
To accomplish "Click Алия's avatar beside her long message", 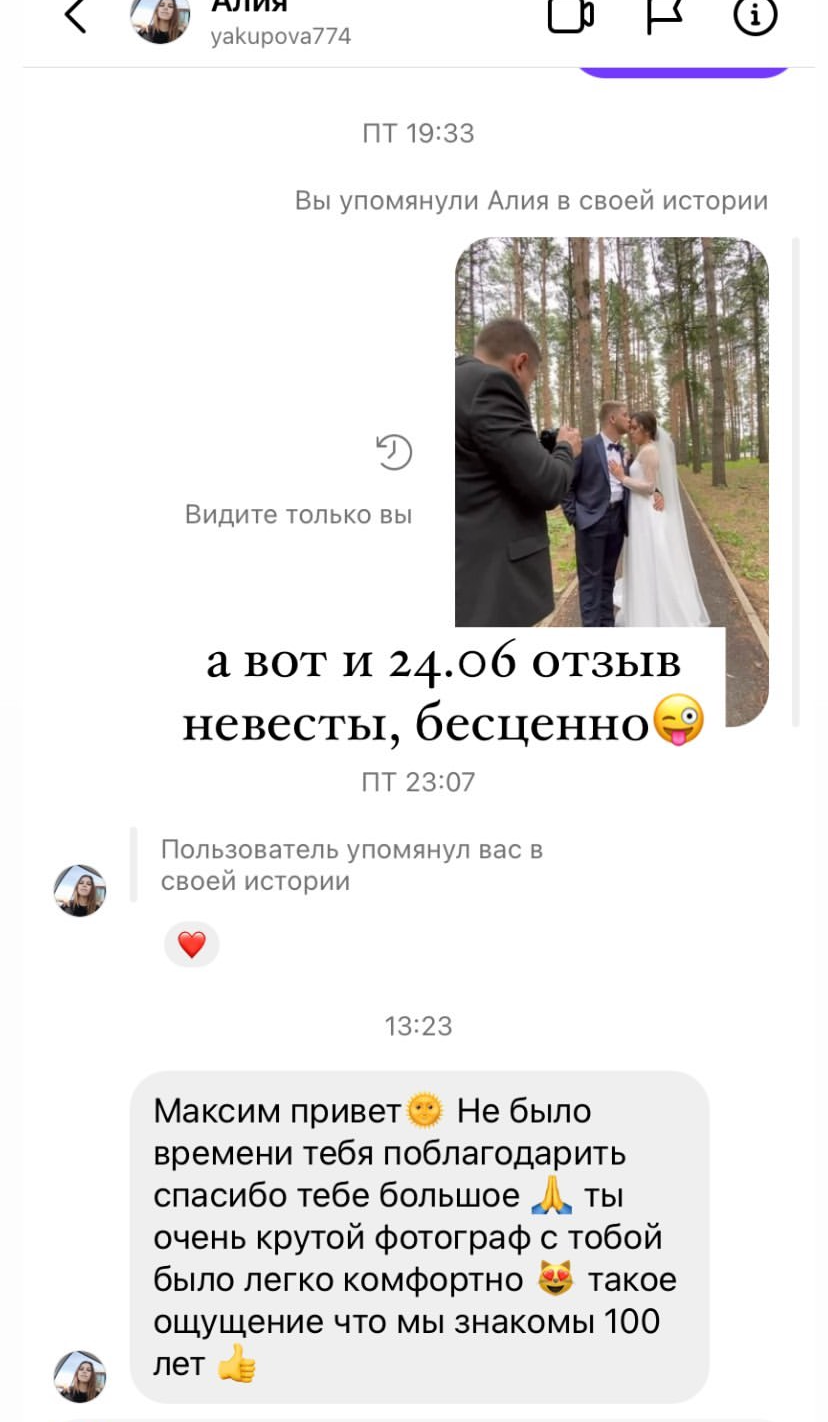I will pos(79,890).
